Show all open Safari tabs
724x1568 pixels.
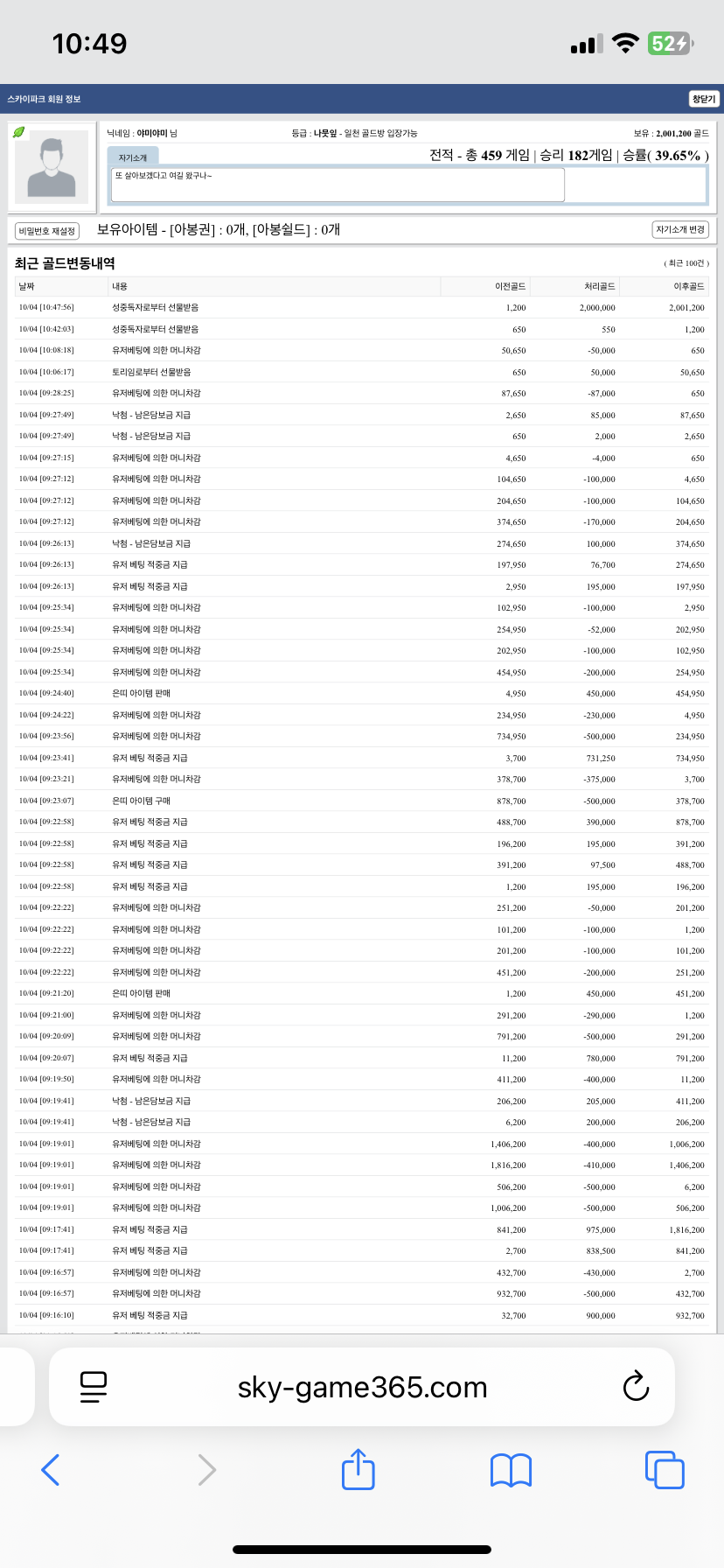(x=665, y=1469)
